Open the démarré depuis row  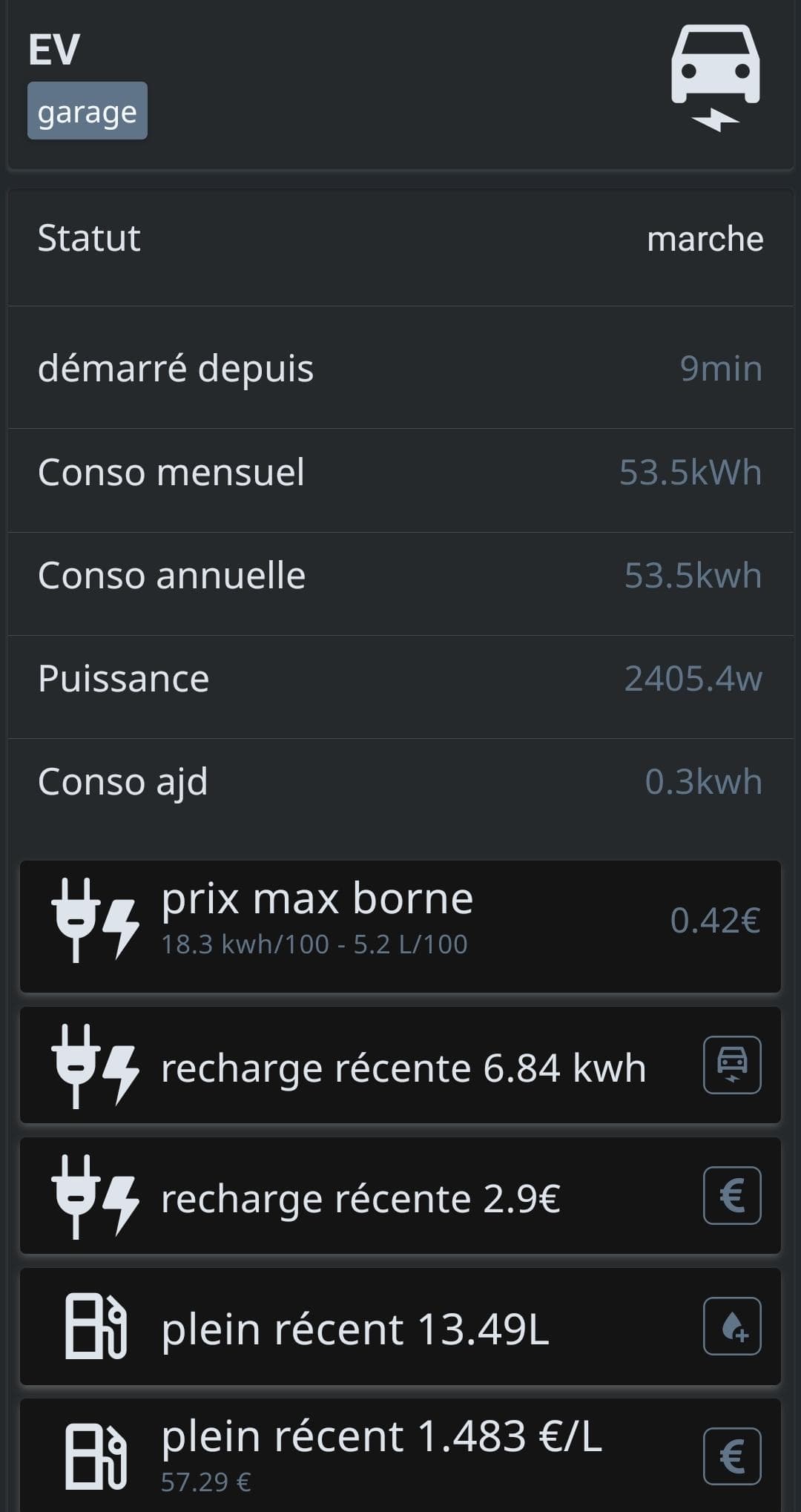tap(400, 368)
